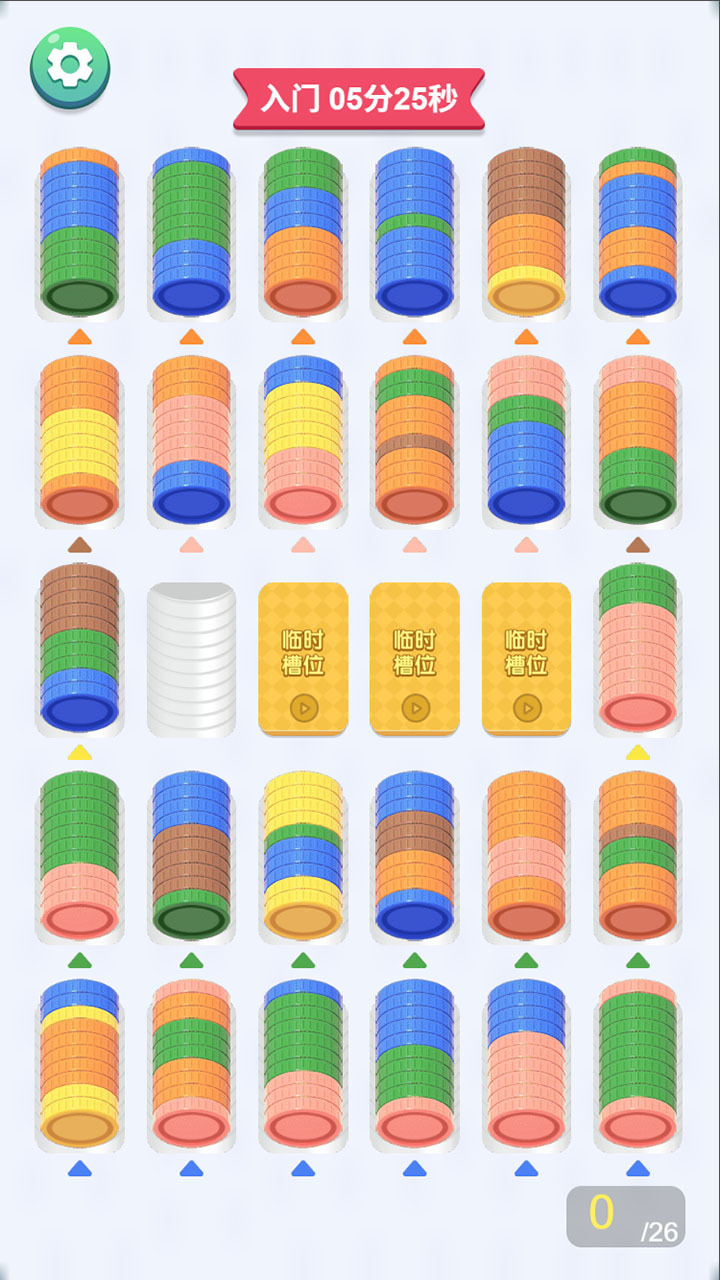Pick the green-over-pink stack with yellow arrow
Image resolution: width=720 pixels, height=1280 pixels.
(x=637, y=648)
